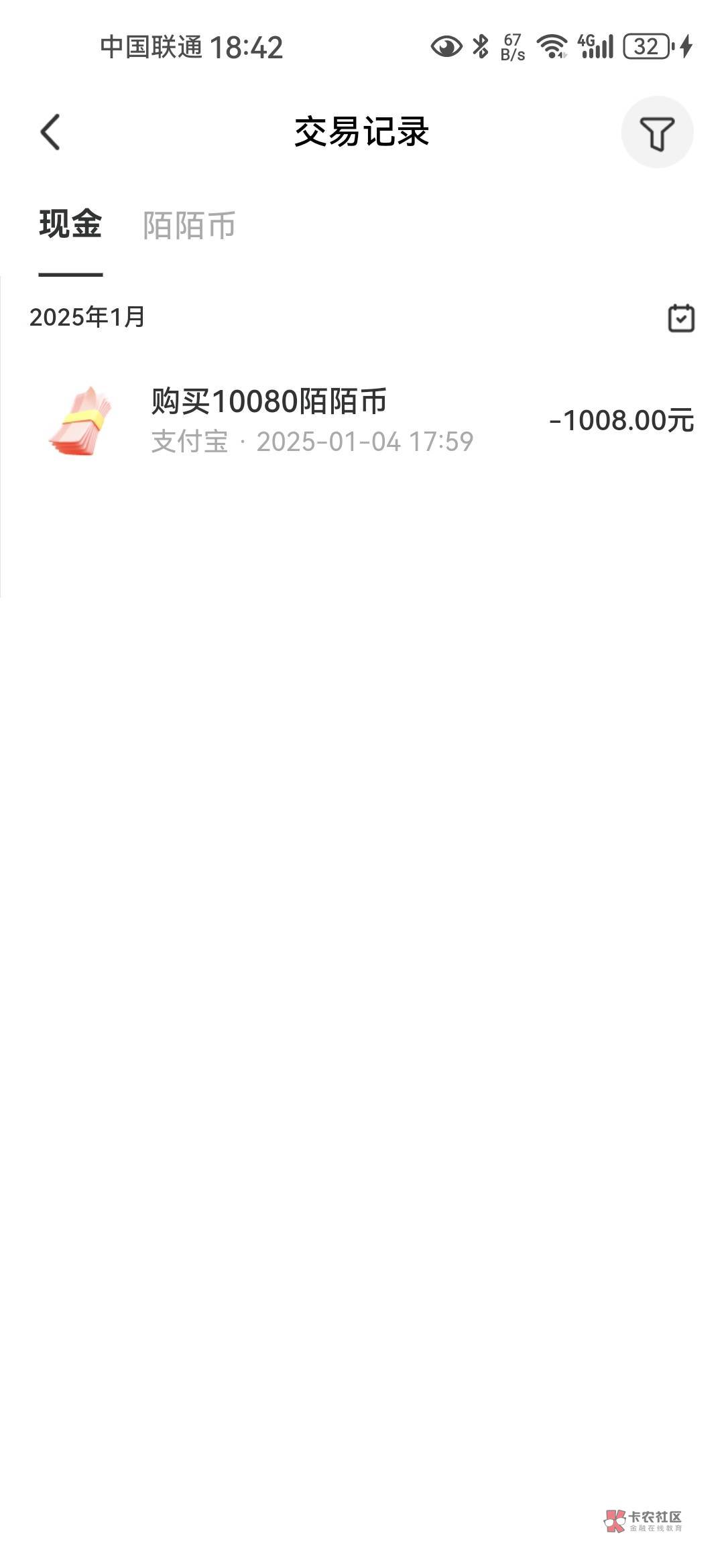Open the transaction filter funnel
This screenshot has width=724, height=1568.
point(657,133)
